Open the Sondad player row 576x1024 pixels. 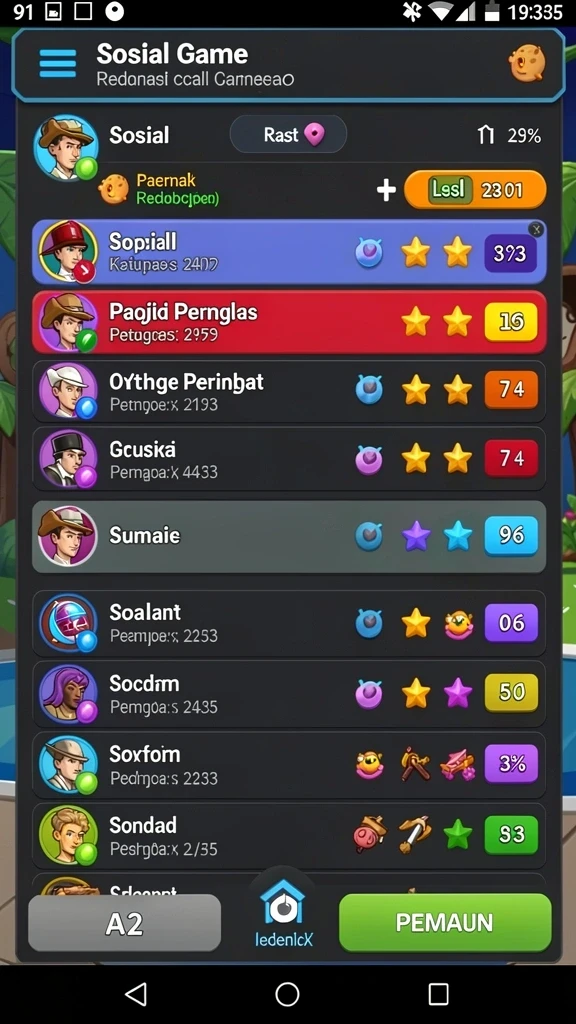(x=289, y=836)
